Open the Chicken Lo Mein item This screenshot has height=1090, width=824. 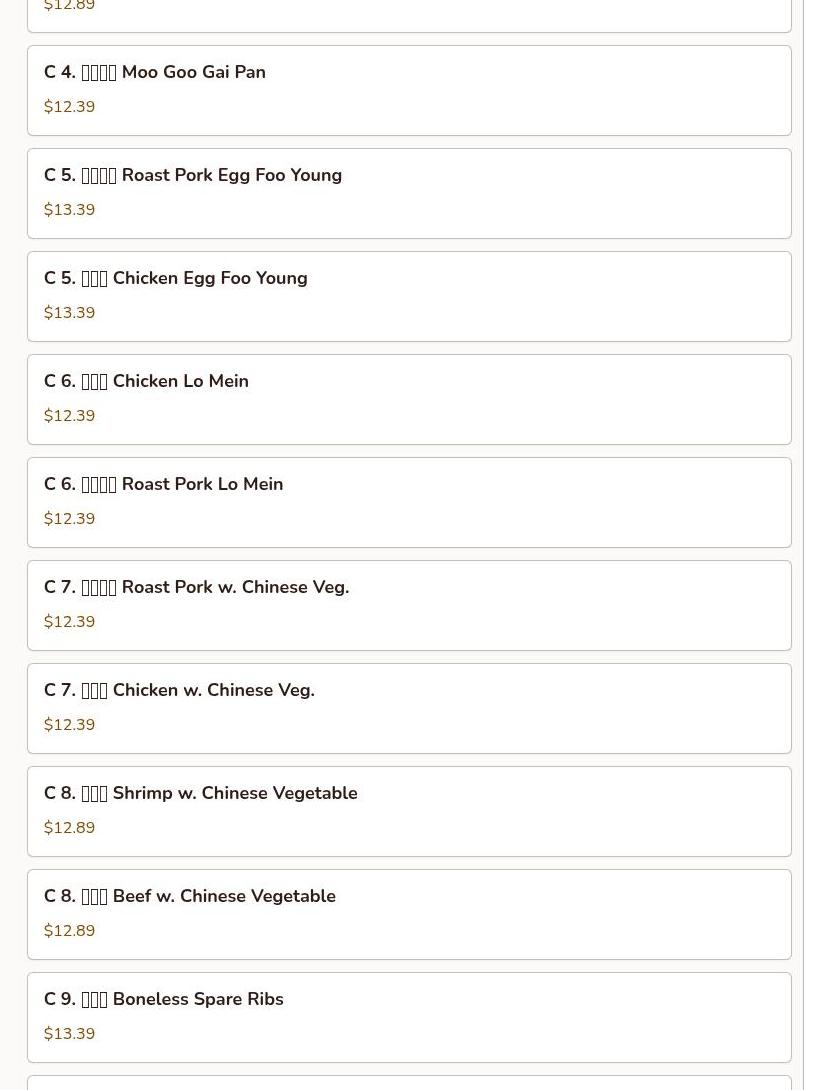point(408,399)
